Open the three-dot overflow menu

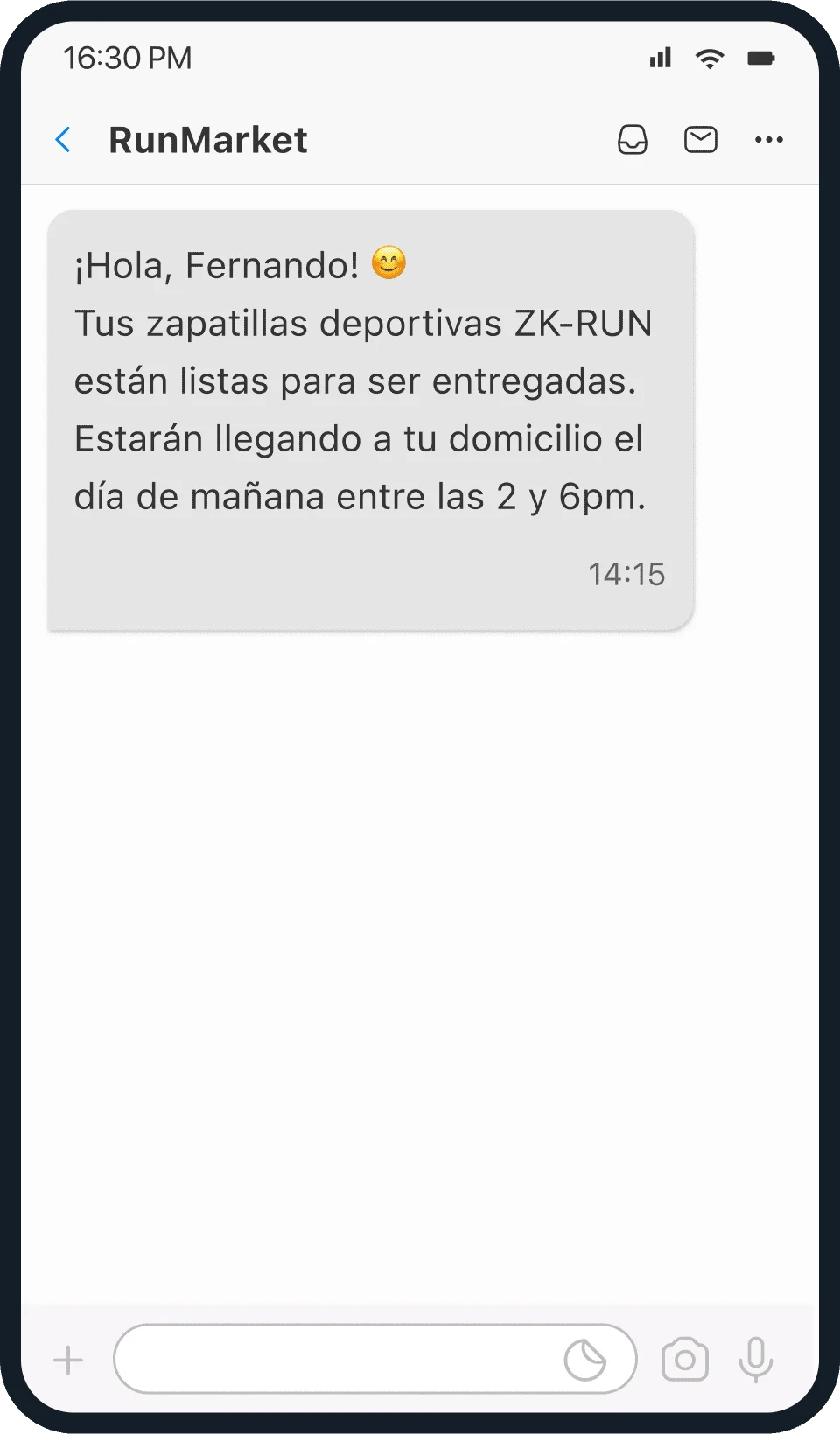coord(768,140)
